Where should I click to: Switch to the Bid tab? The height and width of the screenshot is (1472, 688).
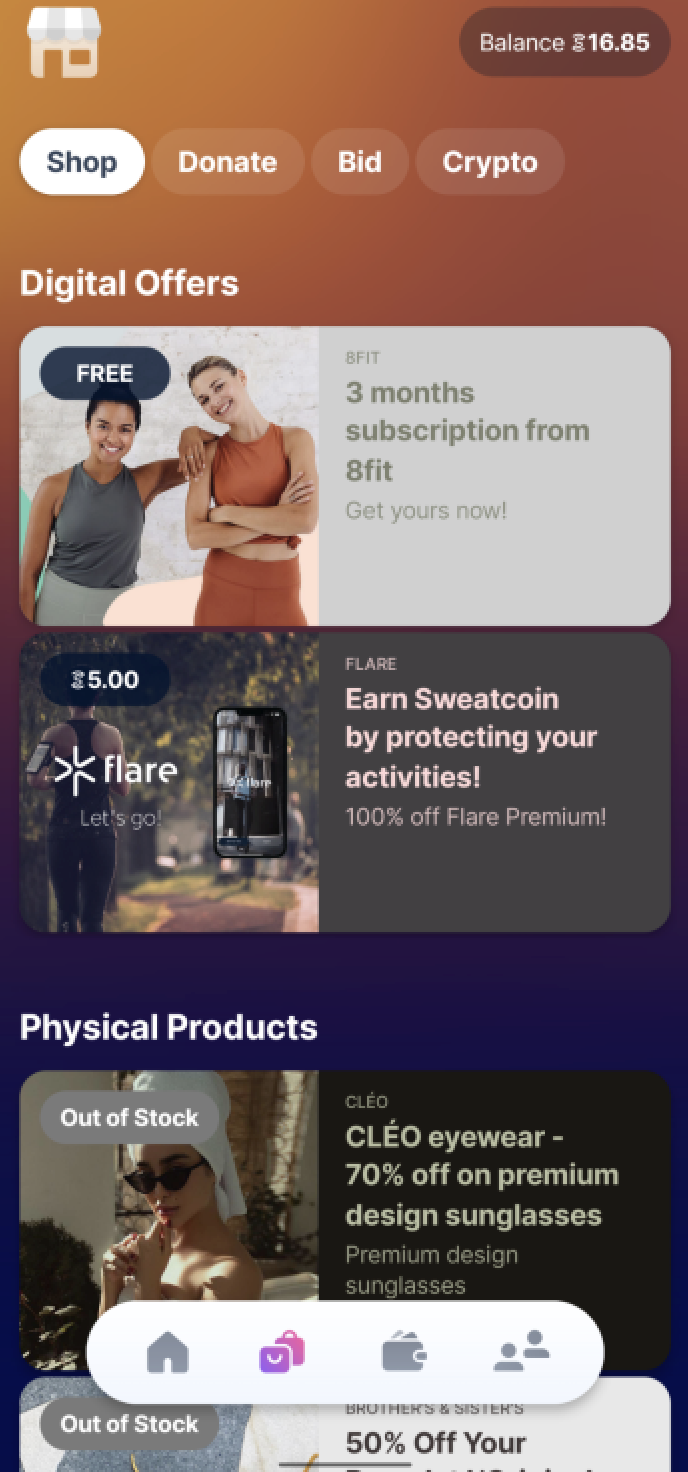pyautogui.click(x=359, y=162)
